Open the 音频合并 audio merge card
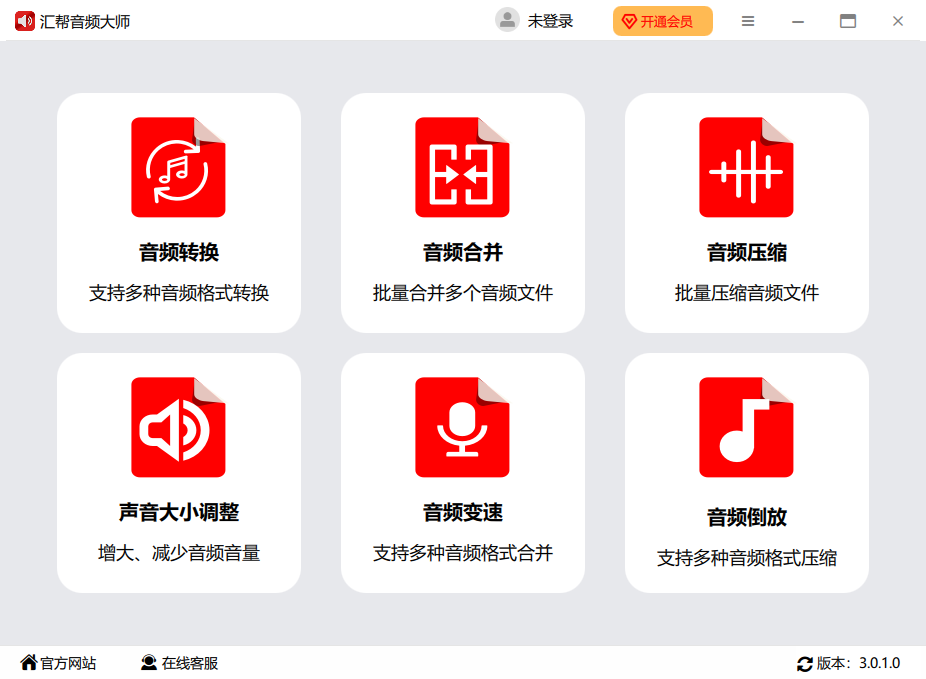The image size is (926, 679). (463, 212)
